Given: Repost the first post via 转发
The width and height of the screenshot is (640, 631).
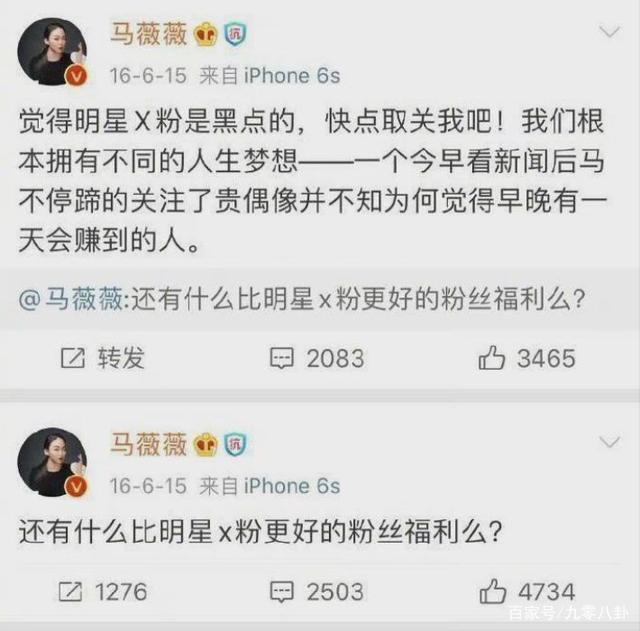Looking at the screenshot, I should point(102,358).
